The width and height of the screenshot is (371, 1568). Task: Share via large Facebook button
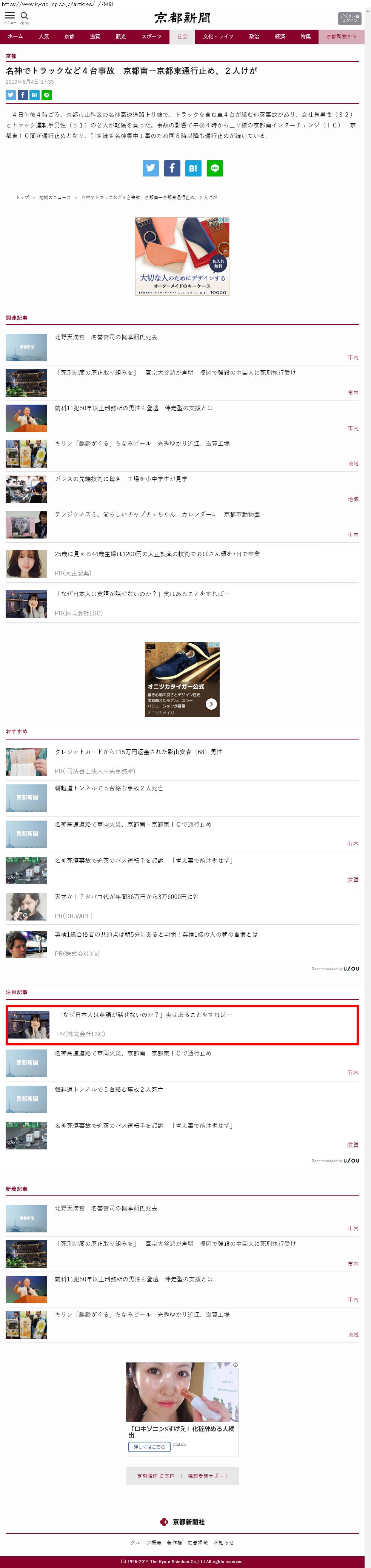(172, 168)
